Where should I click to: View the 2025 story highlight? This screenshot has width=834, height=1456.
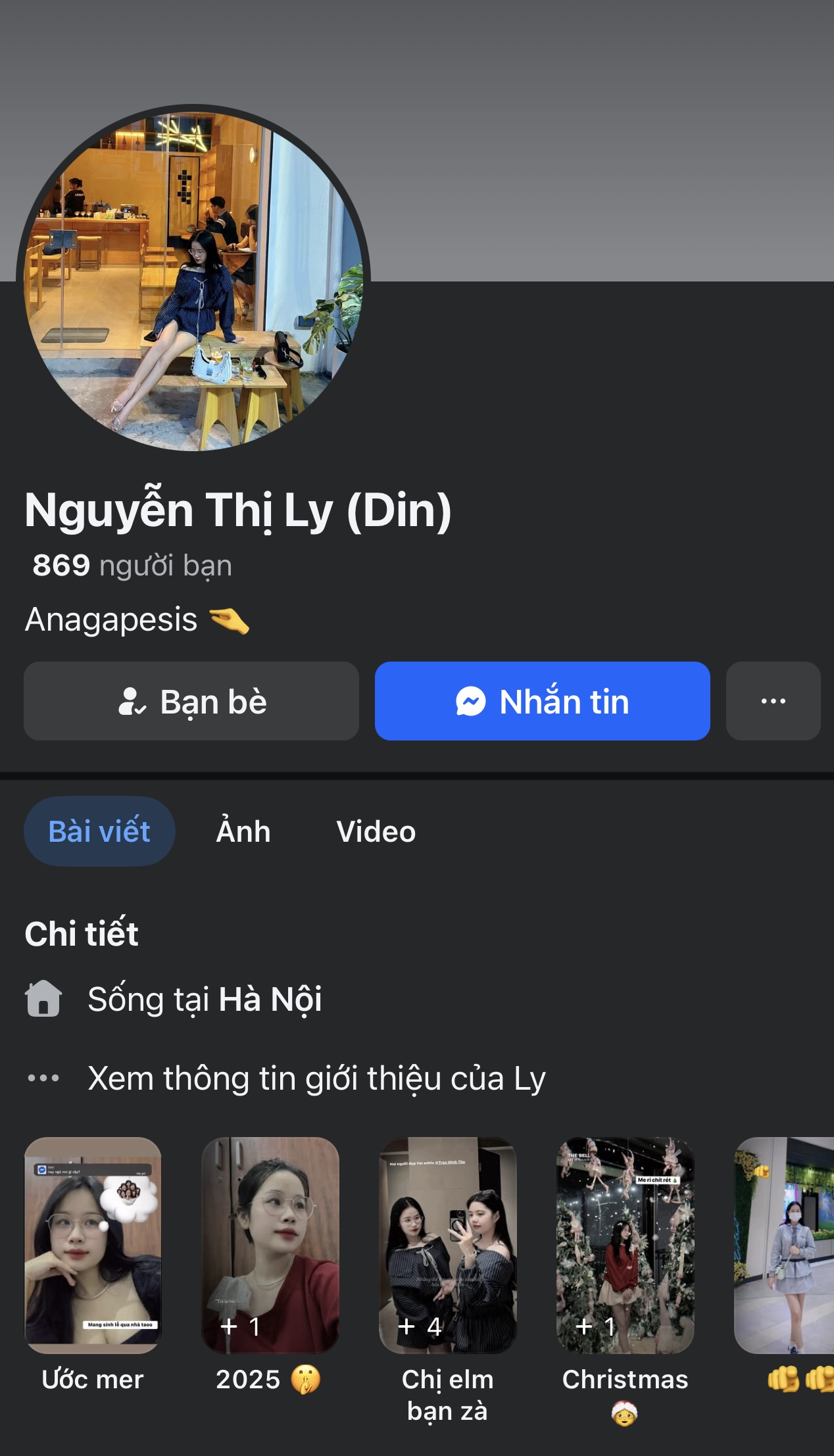click(270, 1245)
